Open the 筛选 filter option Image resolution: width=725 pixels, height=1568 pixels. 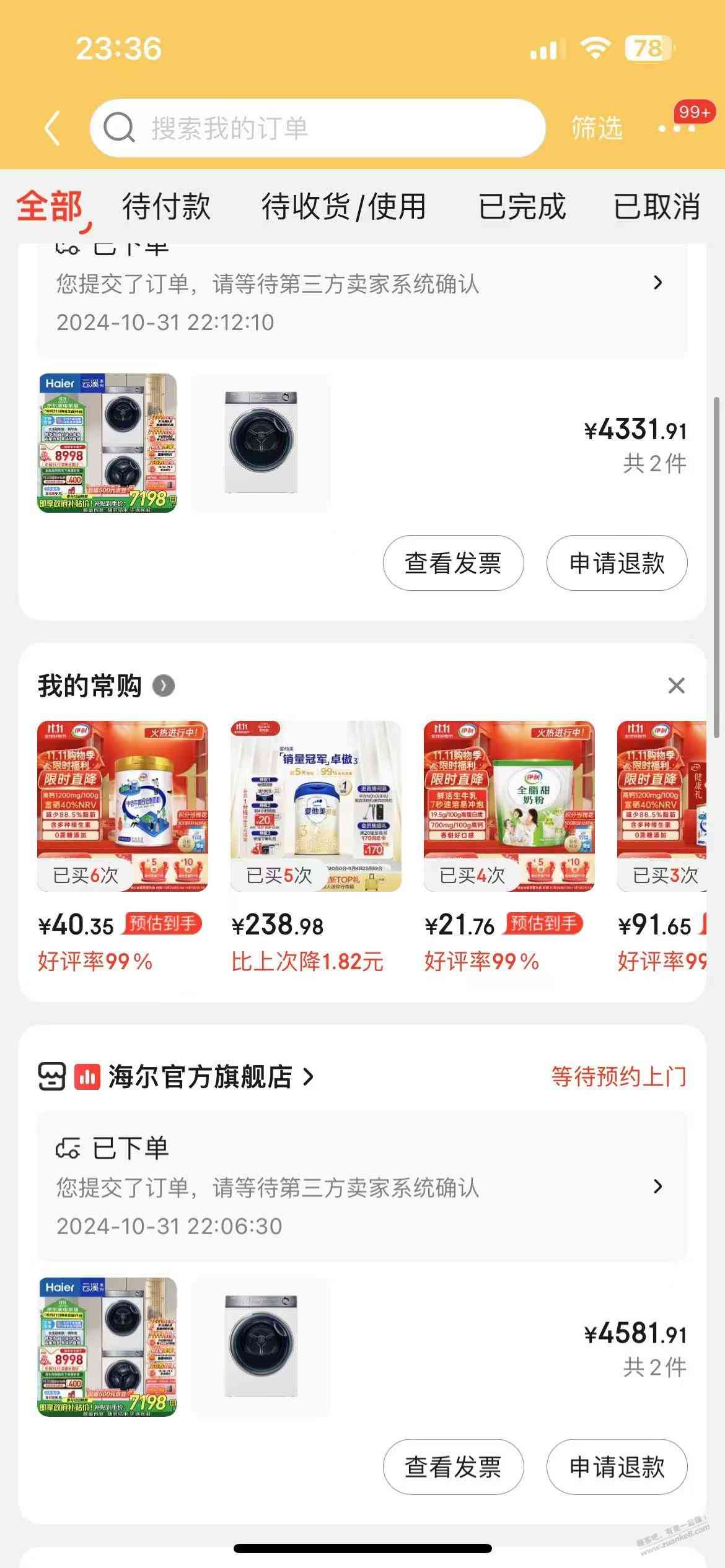click(x=596, y=128)
